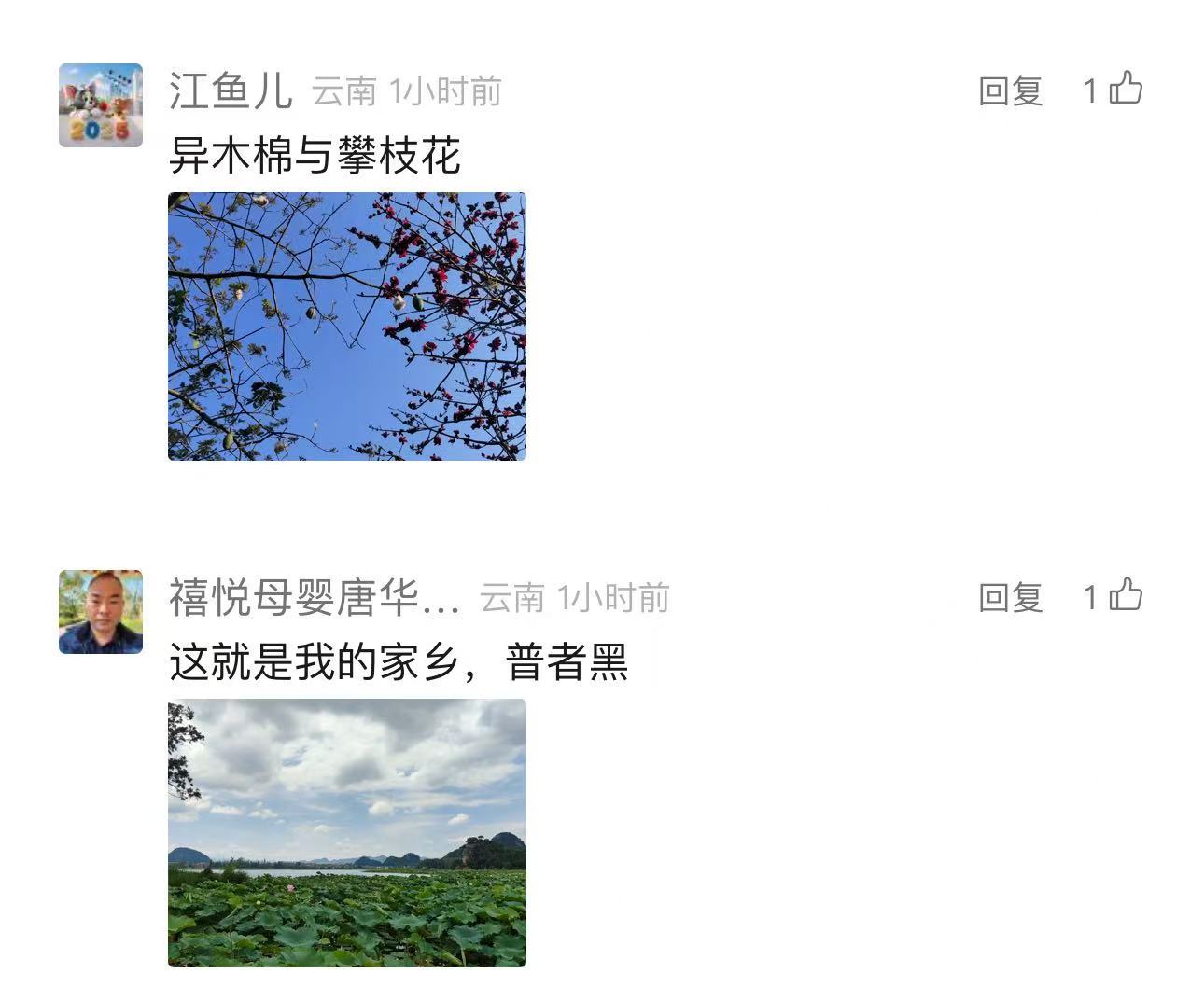
Task: Open 江鱼儿's username link
Action: pos(231,90)
